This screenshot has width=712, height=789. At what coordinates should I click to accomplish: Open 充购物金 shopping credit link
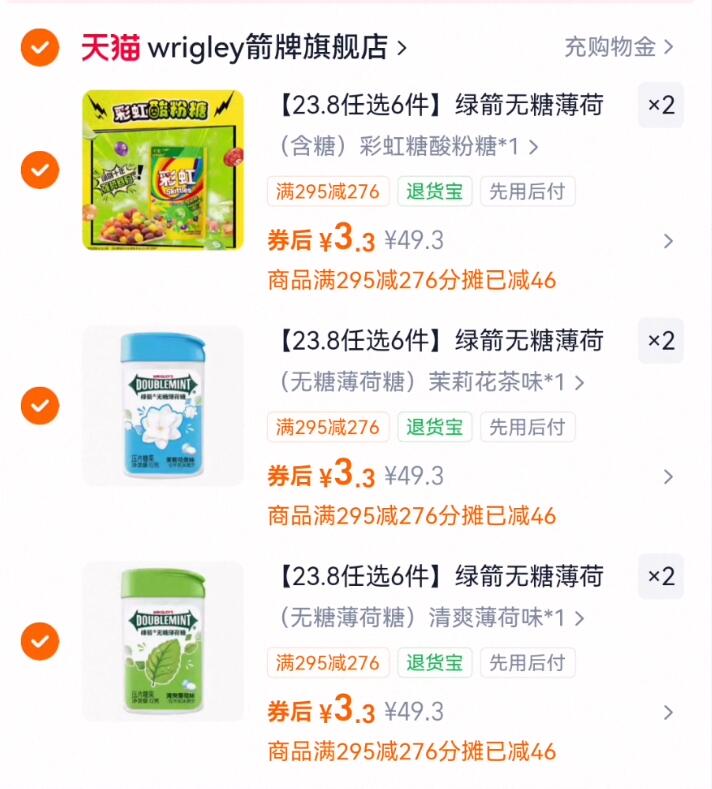point(619,47)
